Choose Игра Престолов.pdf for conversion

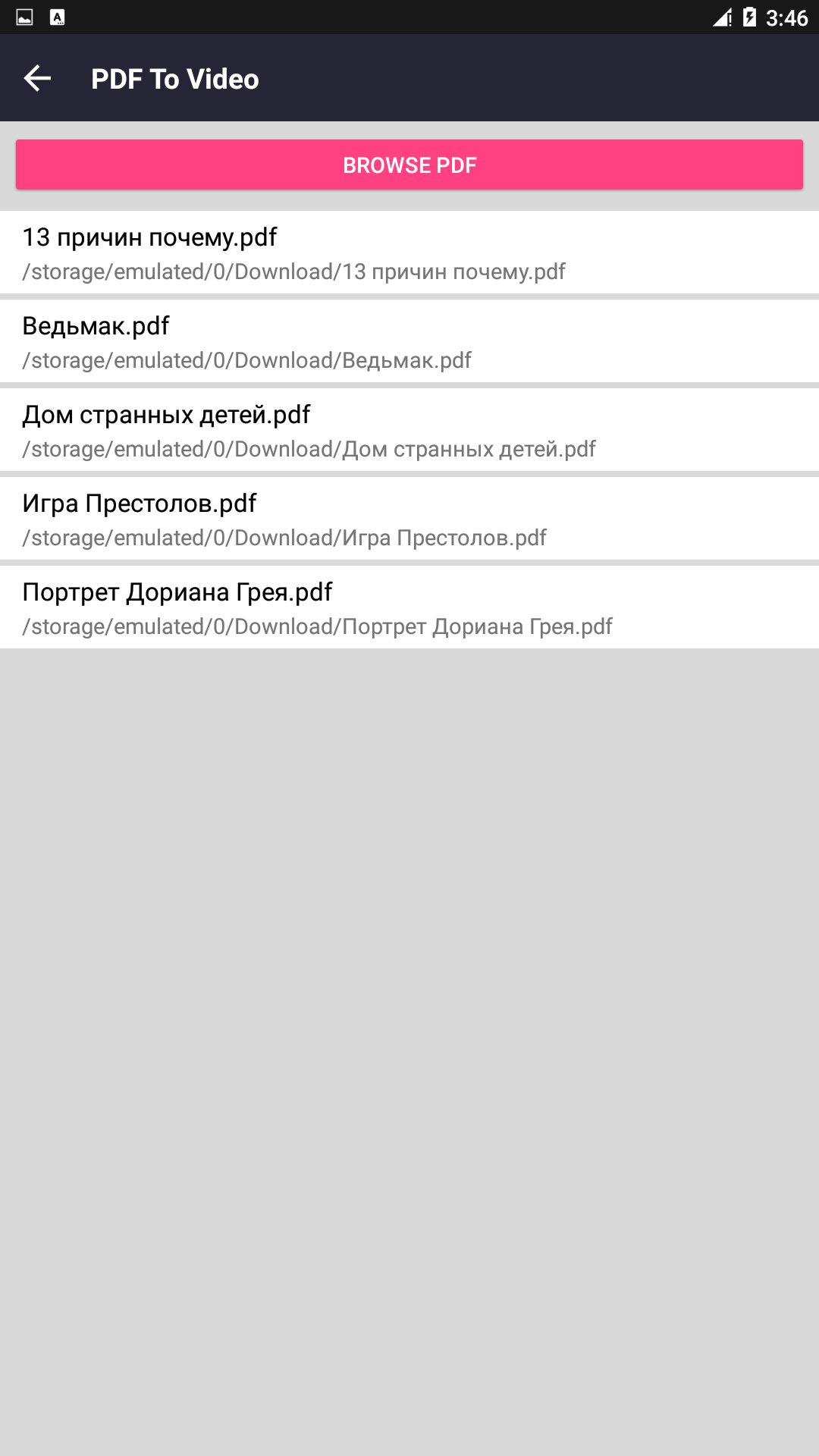click(139, 503)
